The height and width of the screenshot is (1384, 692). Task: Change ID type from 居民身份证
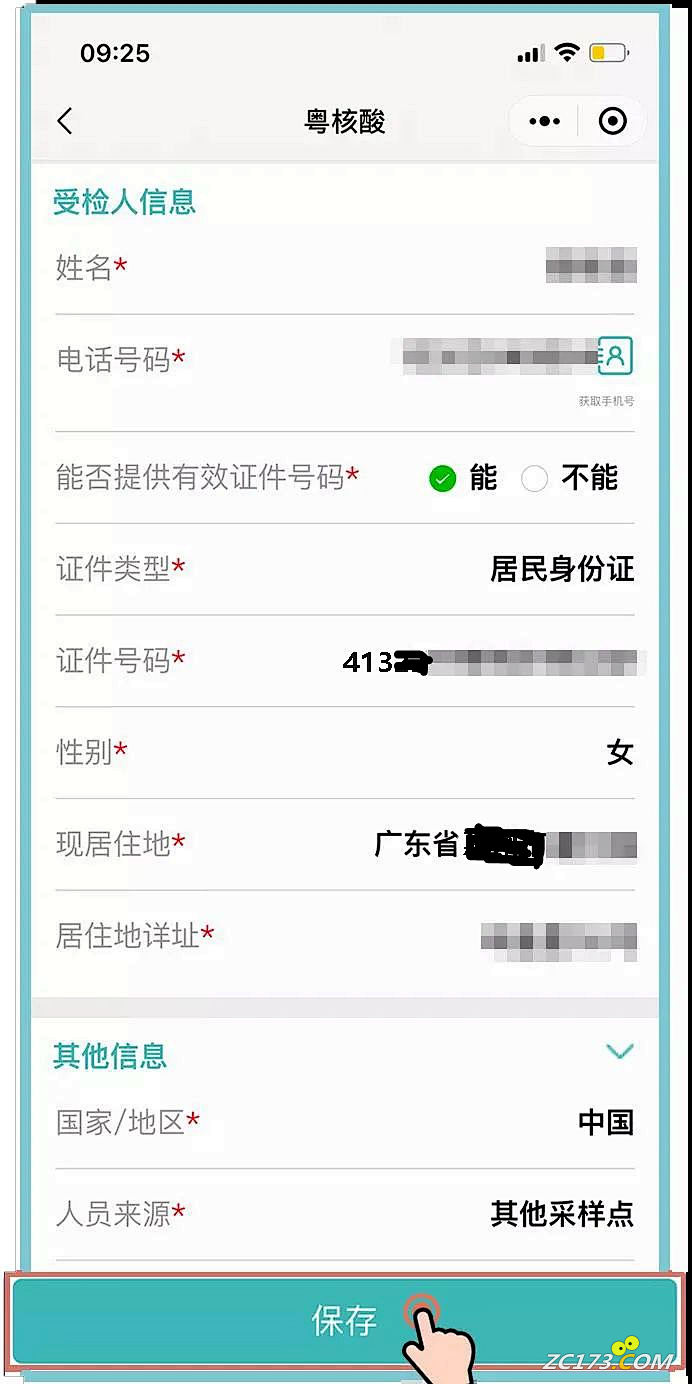pos(562,569)
